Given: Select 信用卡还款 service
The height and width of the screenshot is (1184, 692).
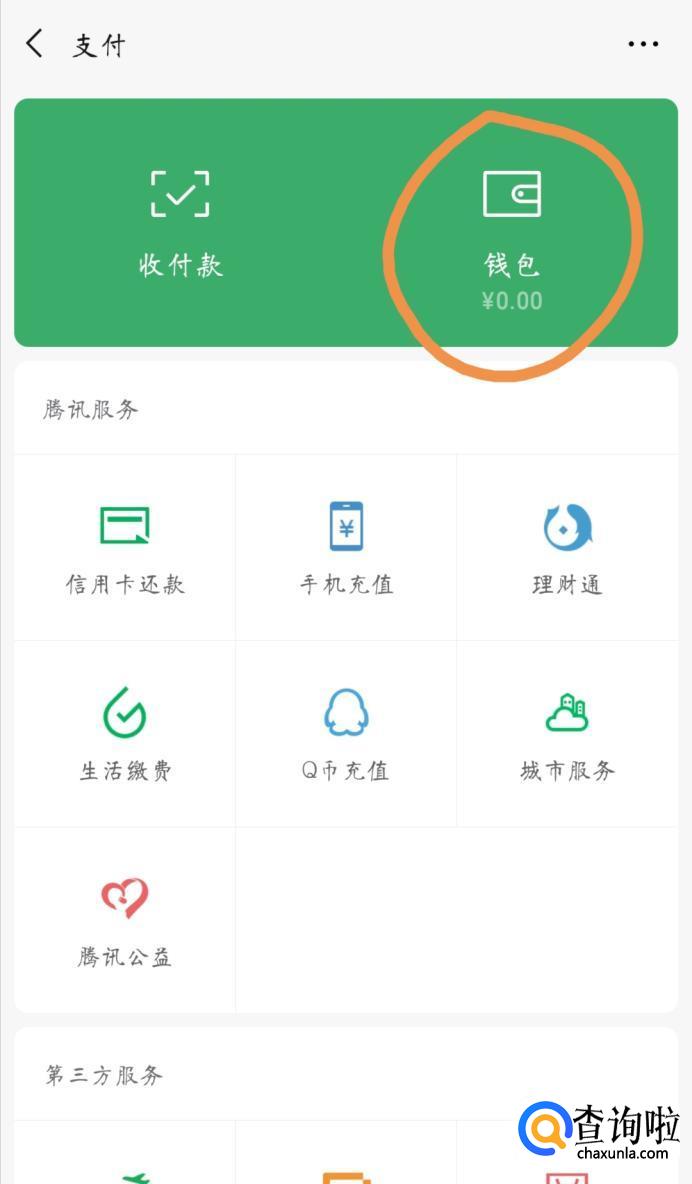Looking at the screenshot, I should coord(125,548).
